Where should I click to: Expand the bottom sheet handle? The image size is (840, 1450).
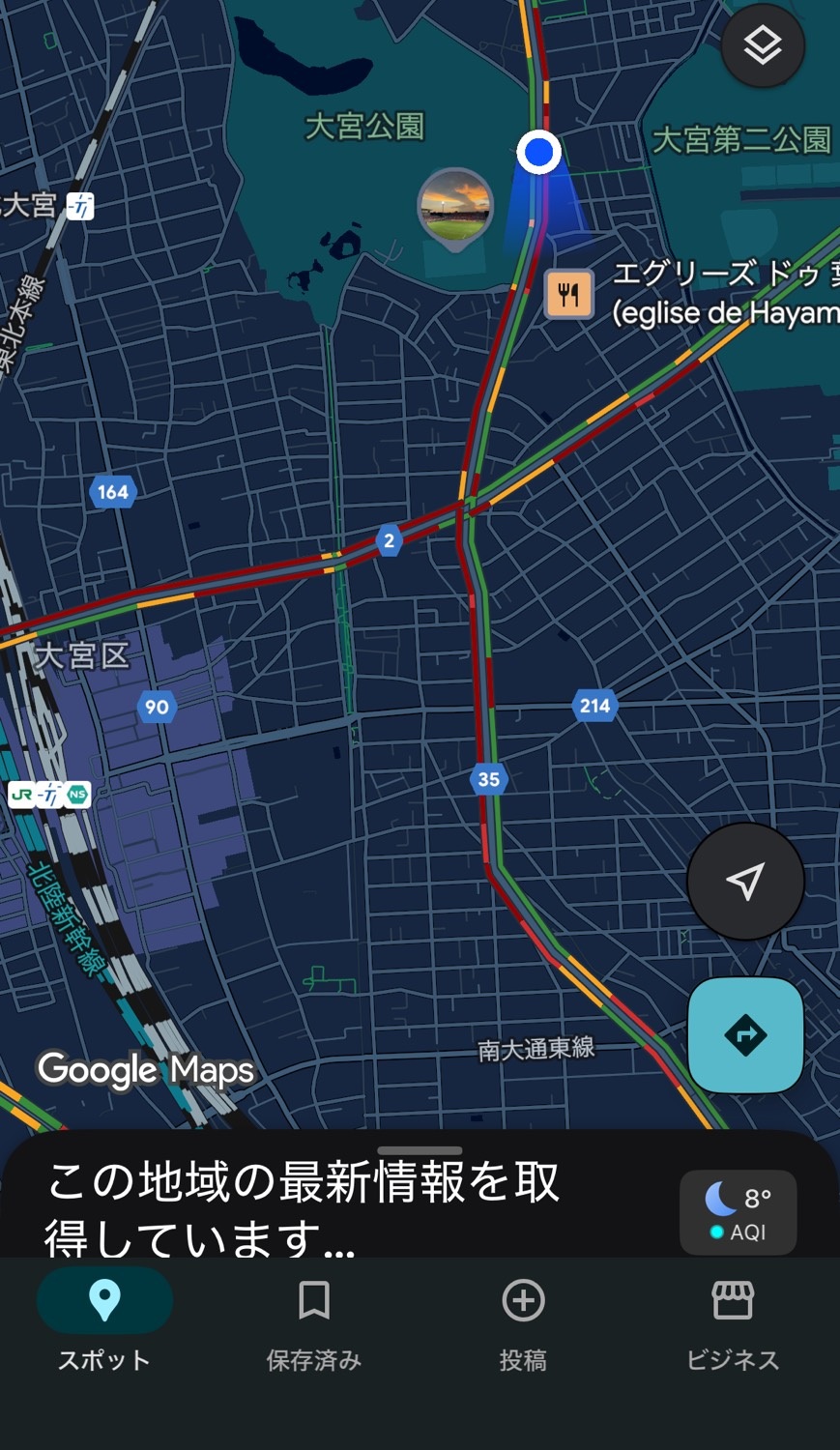[x=420, y=1150]
